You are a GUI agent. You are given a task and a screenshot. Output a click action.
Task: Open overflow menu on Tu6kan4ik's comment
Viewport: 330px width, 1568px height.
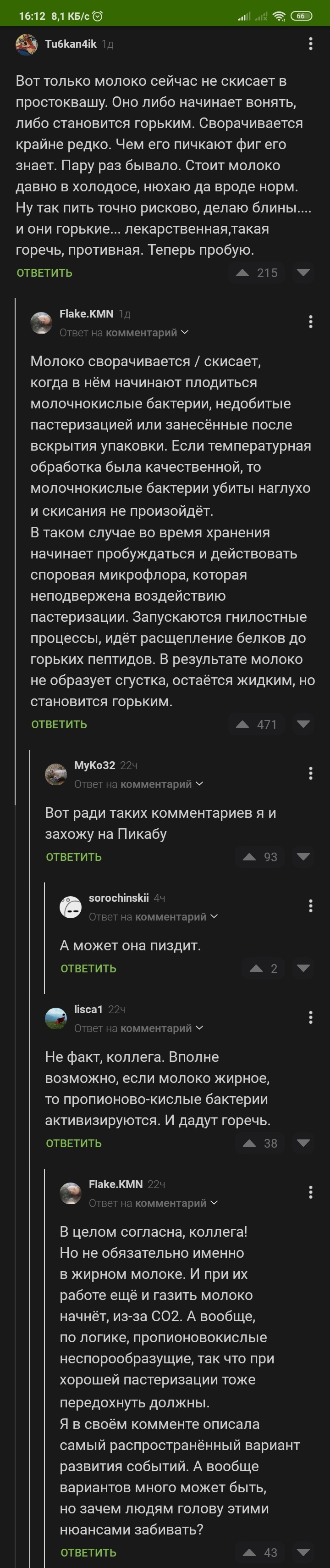point(311,43)
